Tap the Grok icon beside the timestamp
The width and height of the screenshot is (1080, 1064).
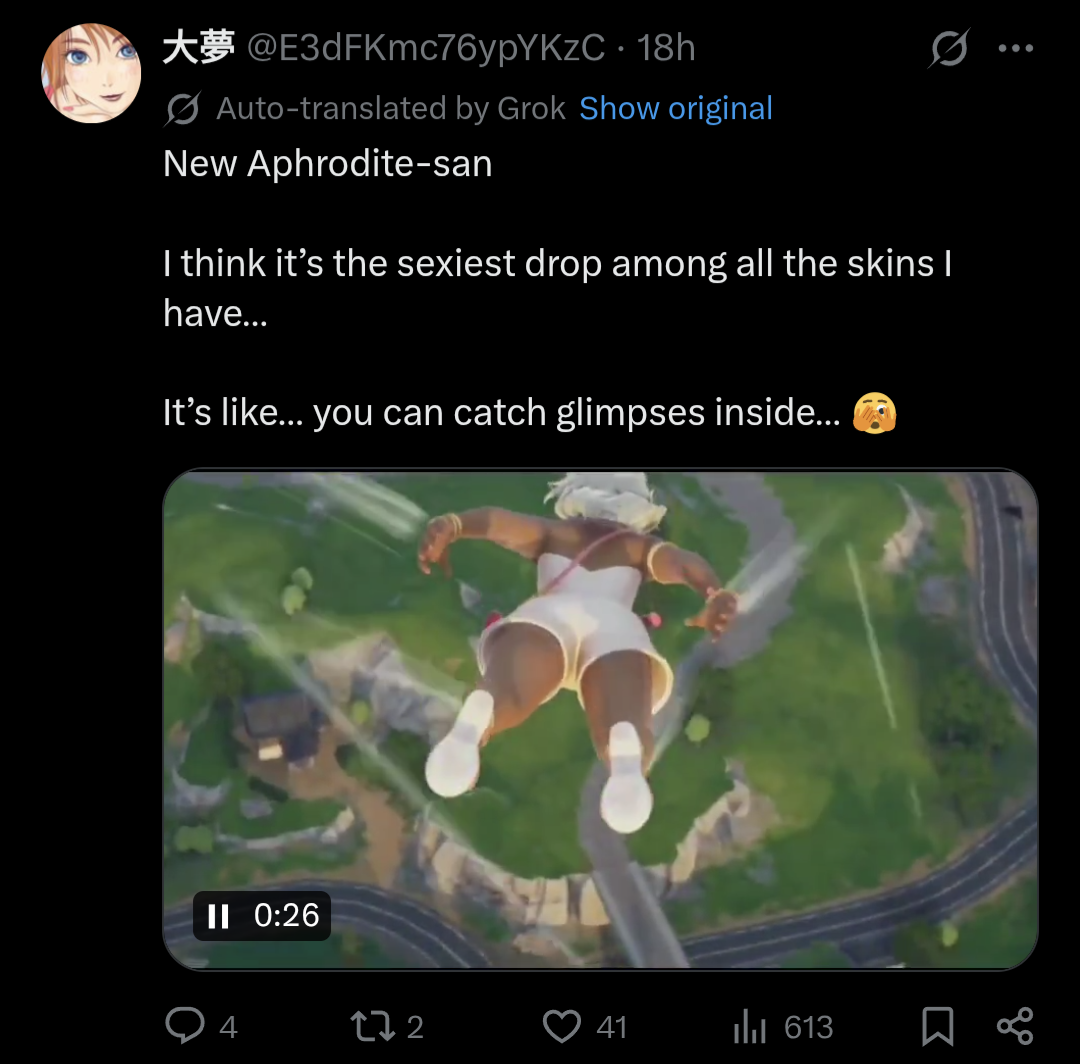(948, 48)
